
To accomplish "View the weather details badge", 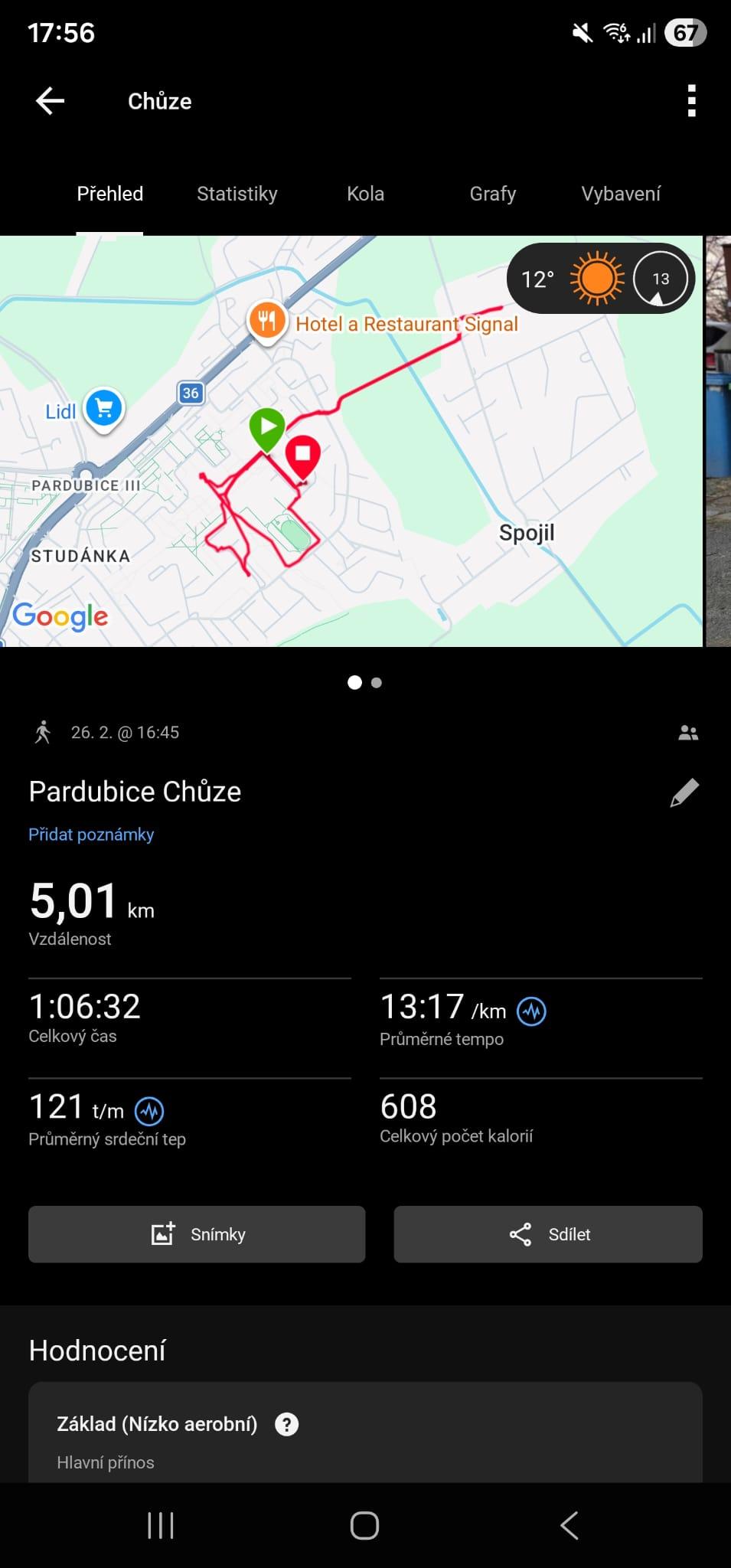I will [x=600, y=279].
